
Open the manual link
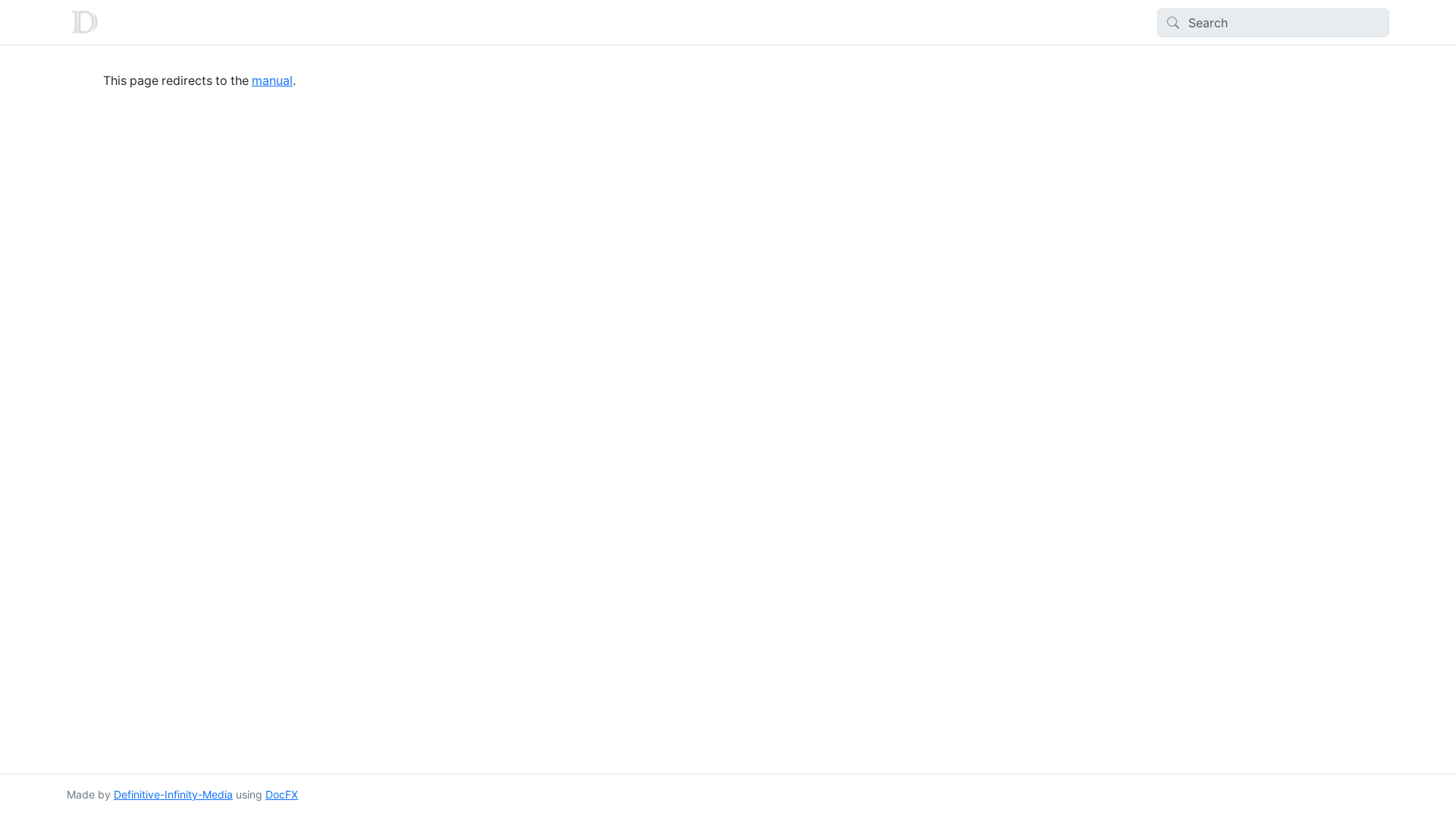(271, 80)
